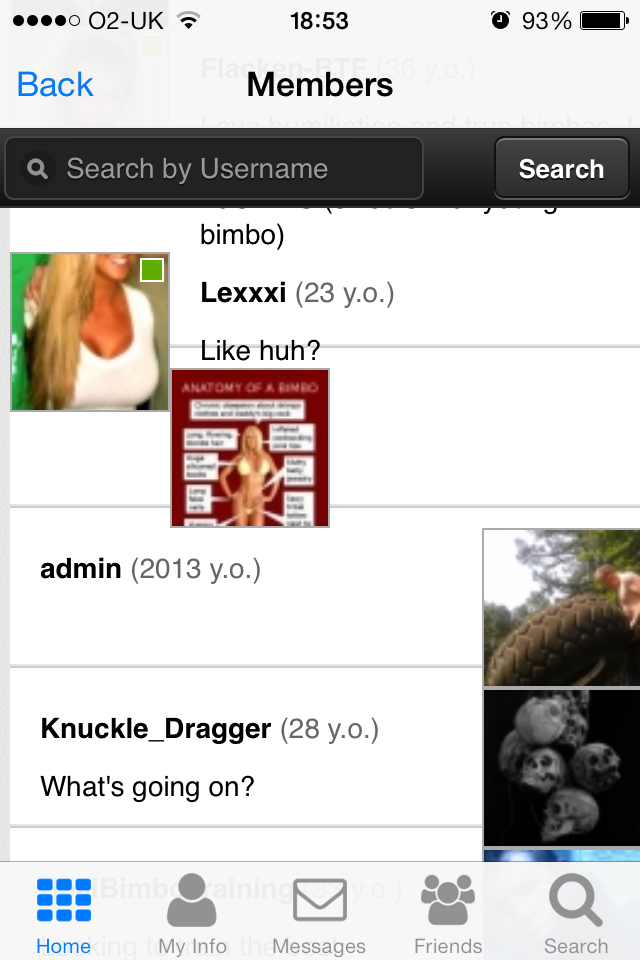Open the Friends tab

click(447, 914)
